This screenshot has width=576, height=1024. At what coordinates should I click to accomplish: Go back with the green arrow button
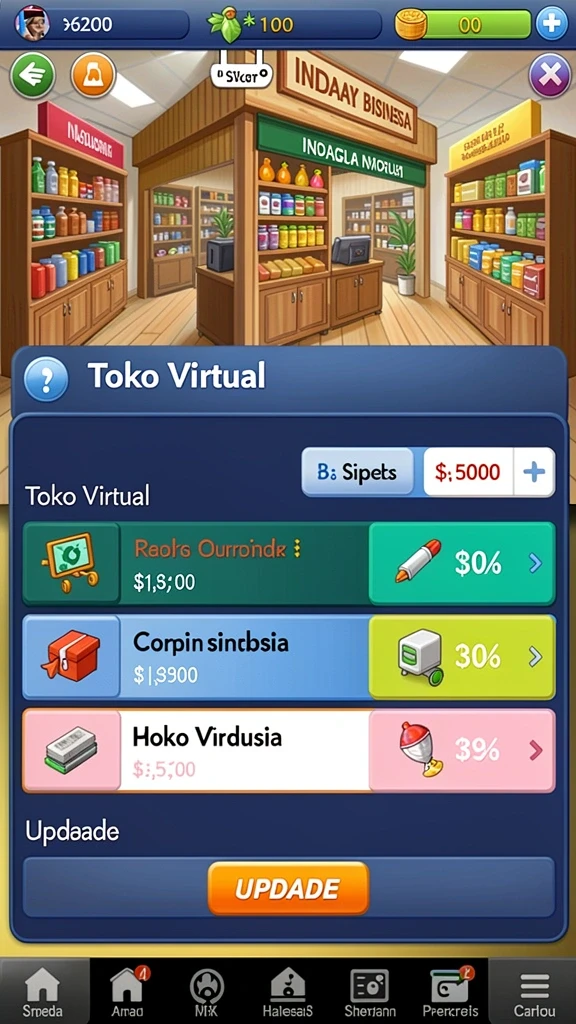[32, 76]
